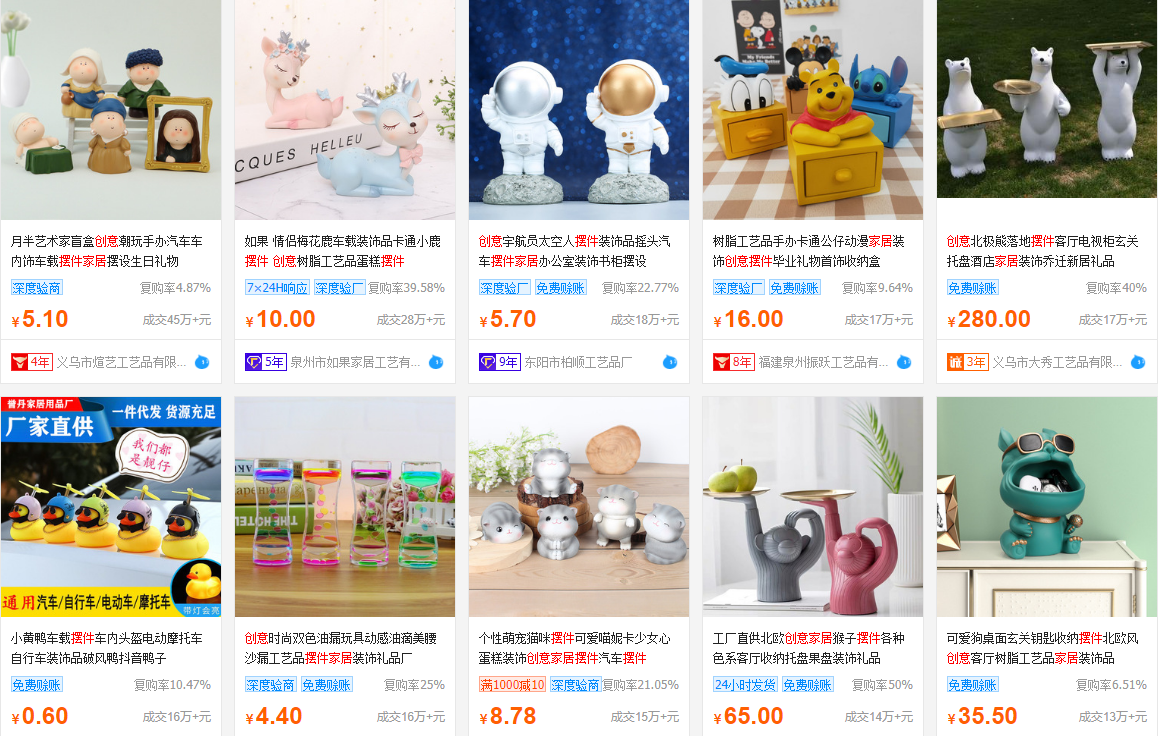Message seller 义乌市煊艺工艺品 via chat icon

[202, 362]
